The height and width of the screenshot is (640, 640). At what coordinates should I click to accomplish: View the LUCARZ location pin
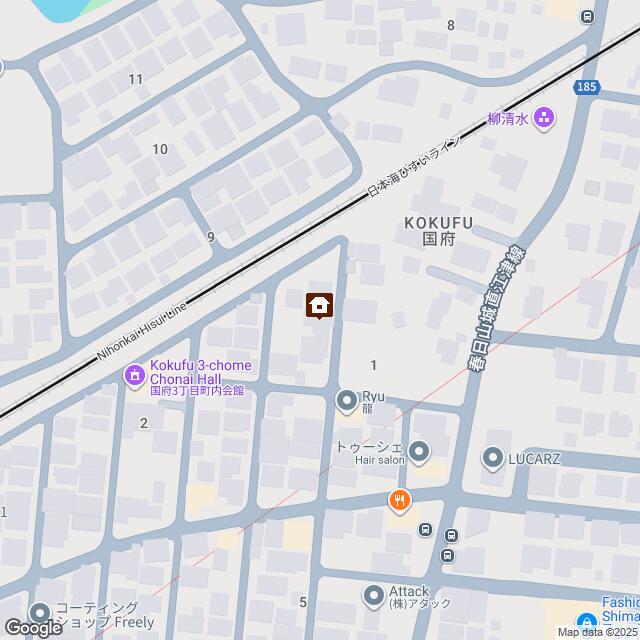(492, 458)
